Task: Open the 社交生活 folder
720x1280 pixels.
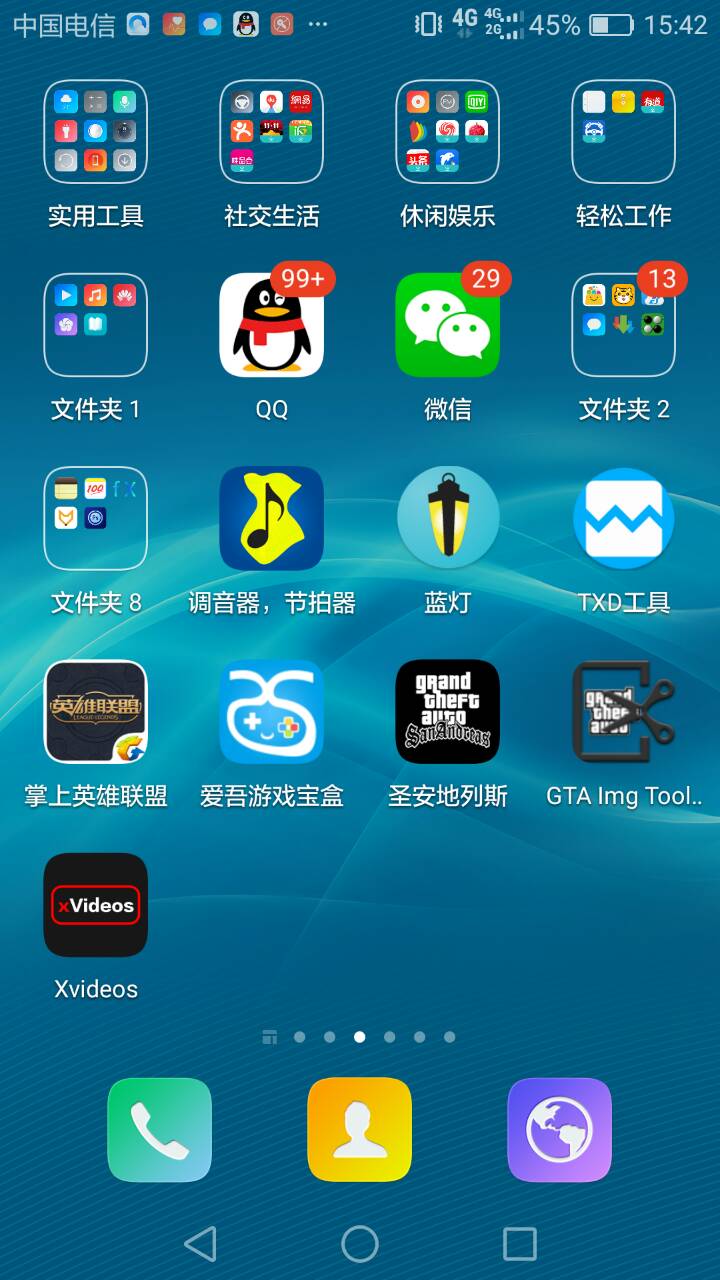Action: click(x=272, y=132)
